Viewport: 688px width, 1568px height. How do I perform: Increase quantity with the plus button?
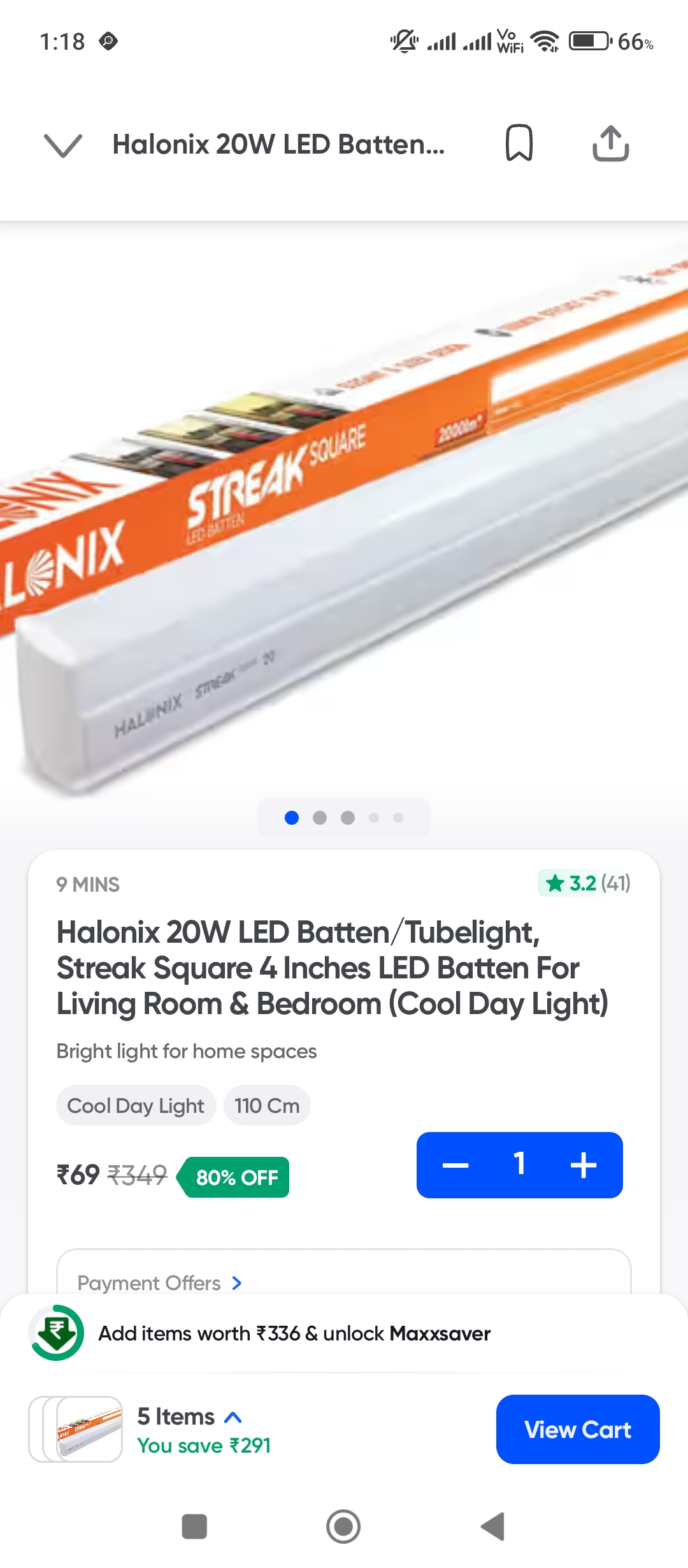pyautogui.click(x=584, y=1165)
